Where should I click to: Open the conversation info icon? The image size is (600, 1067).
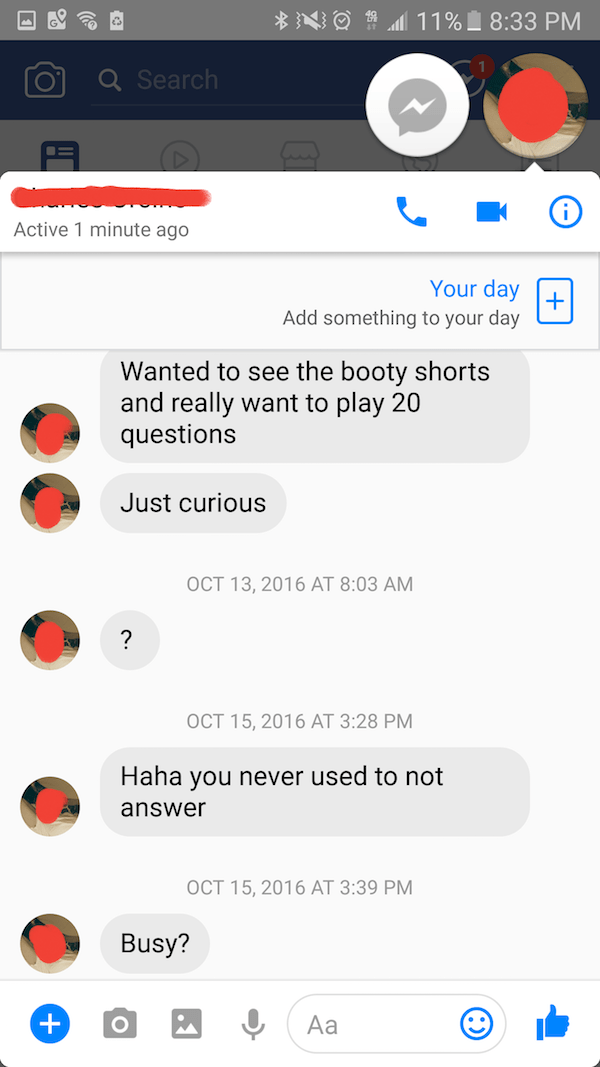click(565, 212)
